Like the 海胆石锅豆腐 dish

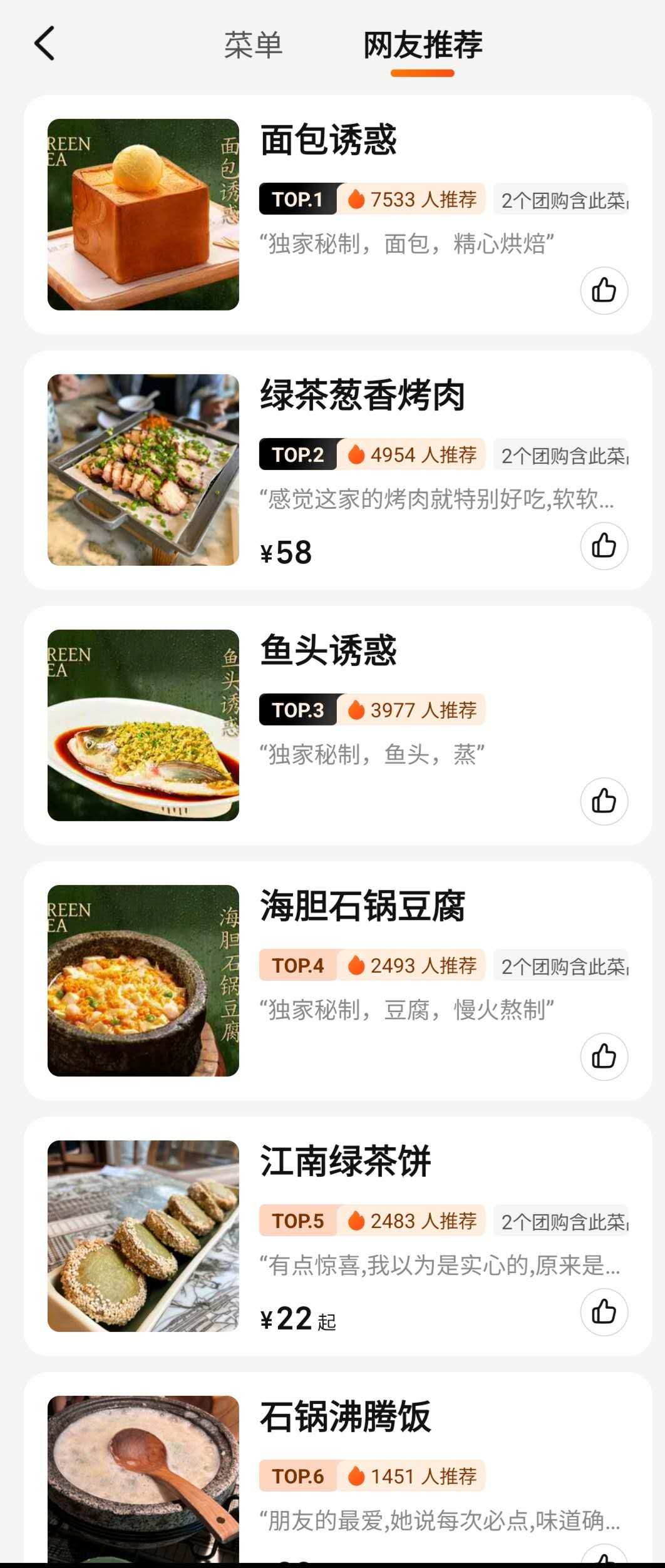coord(604,1057)
